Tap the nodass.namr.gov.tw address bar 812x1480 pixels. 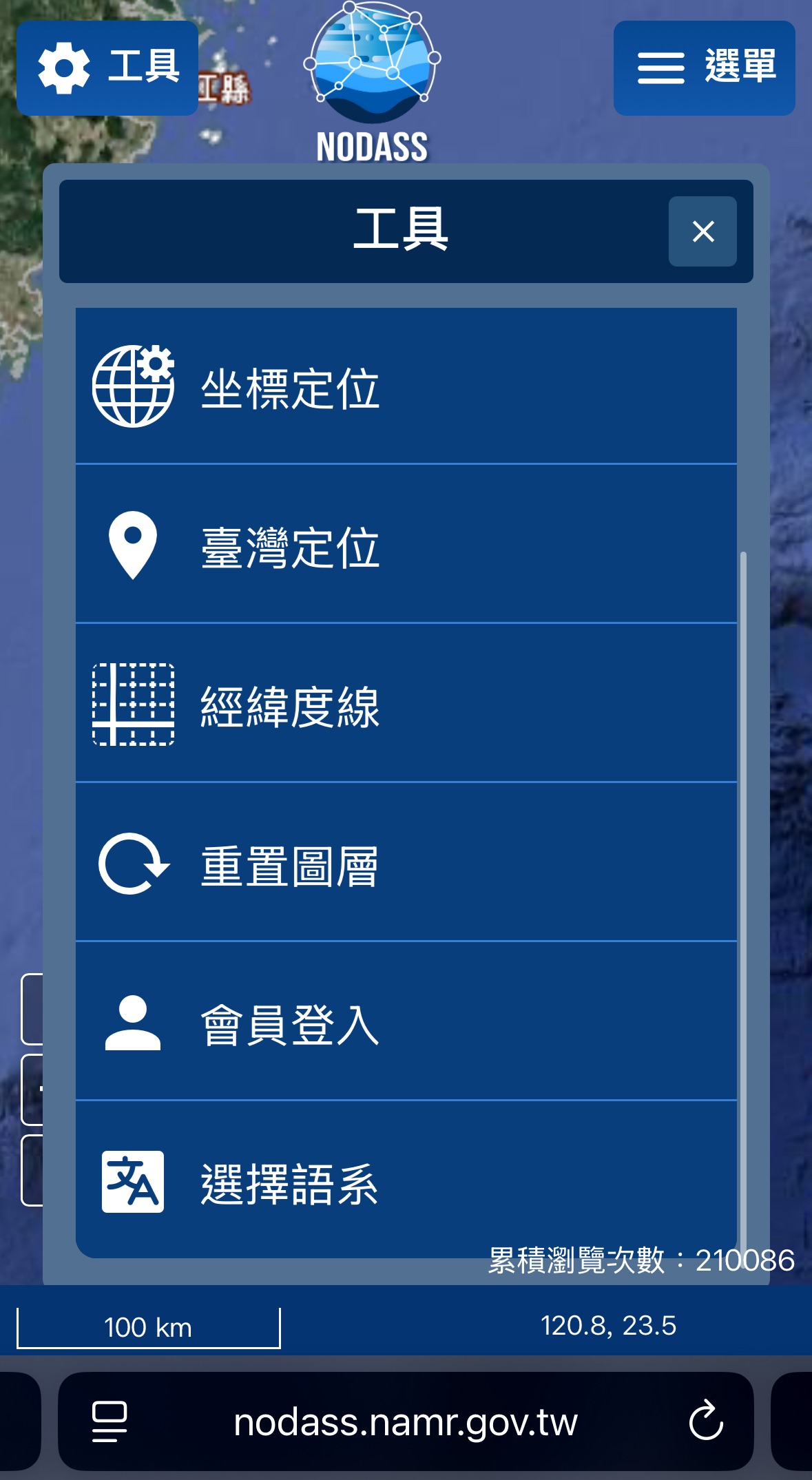[405, 1421]
